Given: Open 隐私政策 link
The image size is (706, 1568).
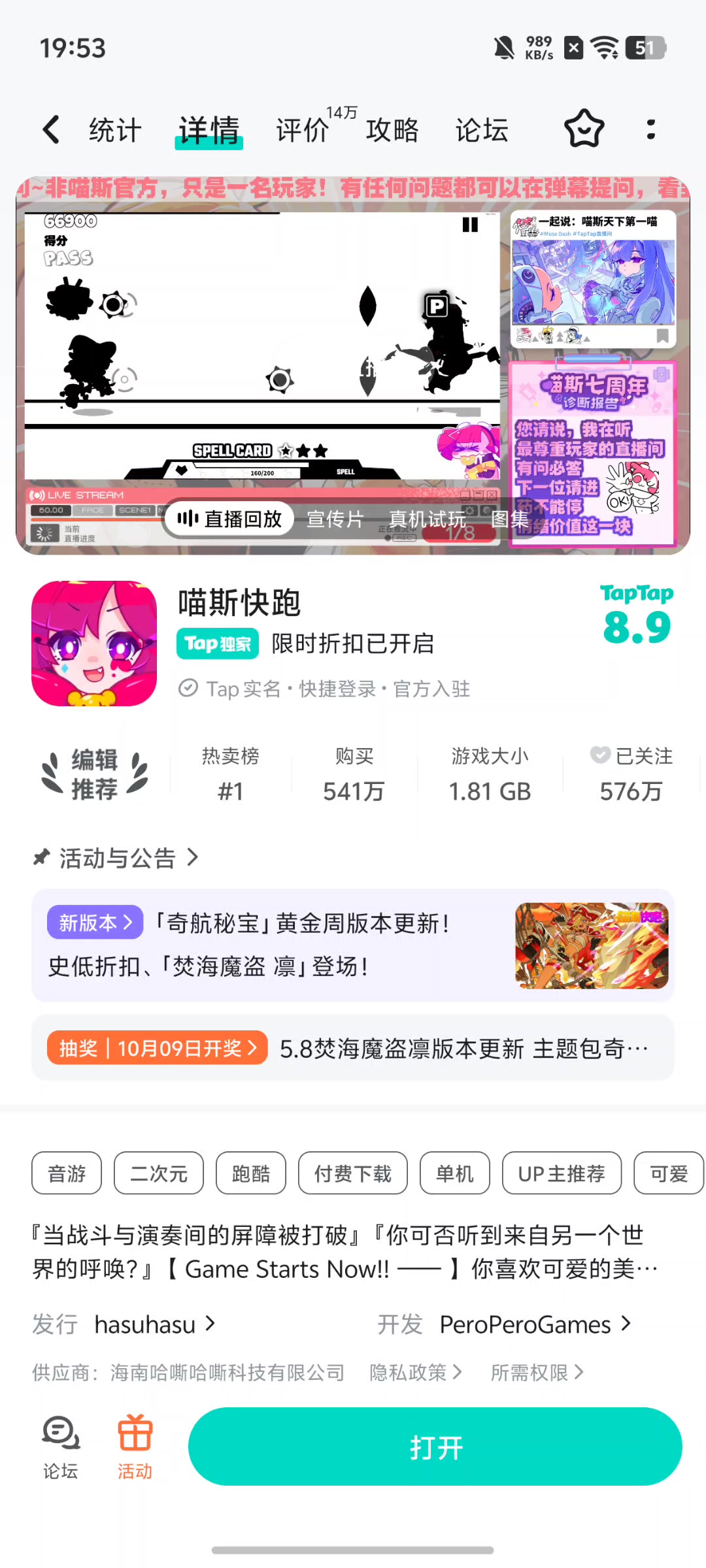Looking at the screenshot, I should tap(416, 1373).
